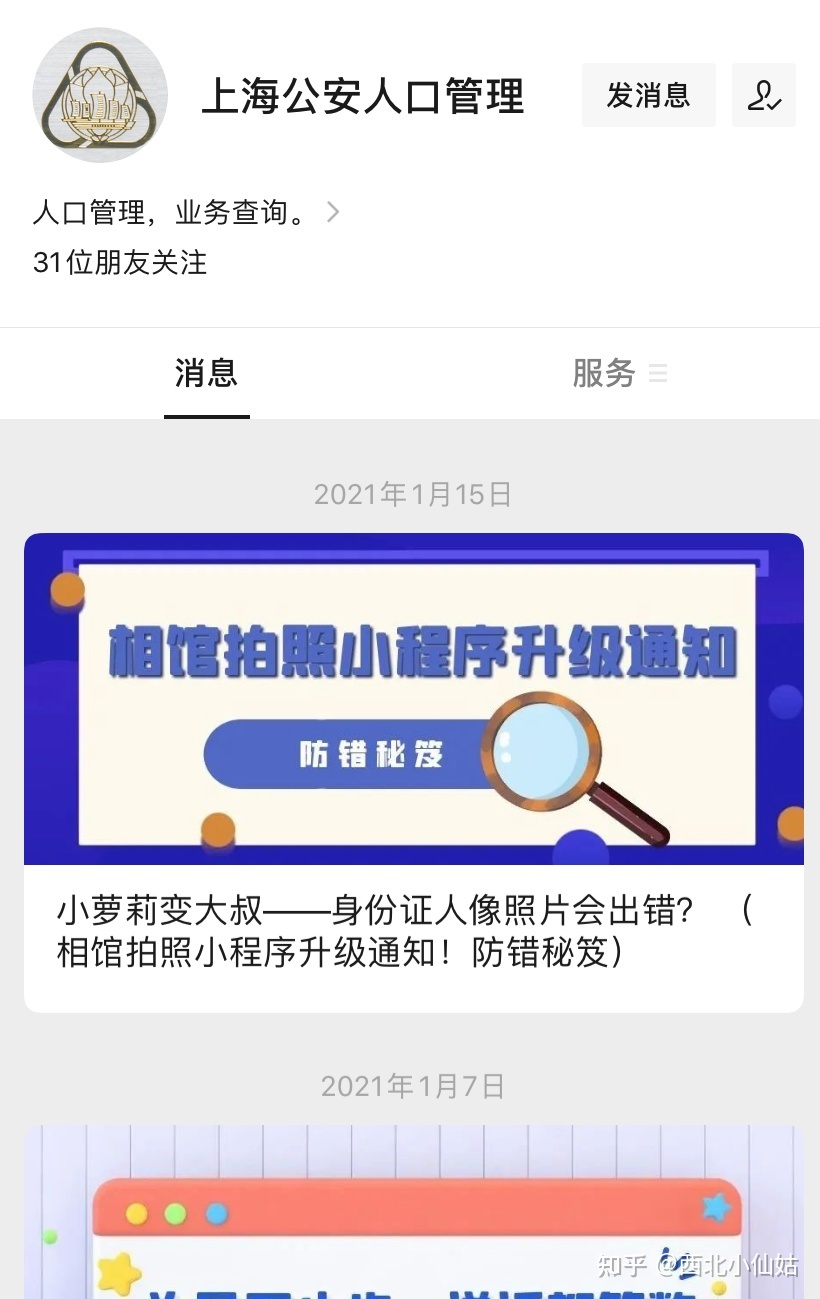Screen dimensions: 820x1299
Task: Switch to the 消息 tab
Action: point(206,374)
